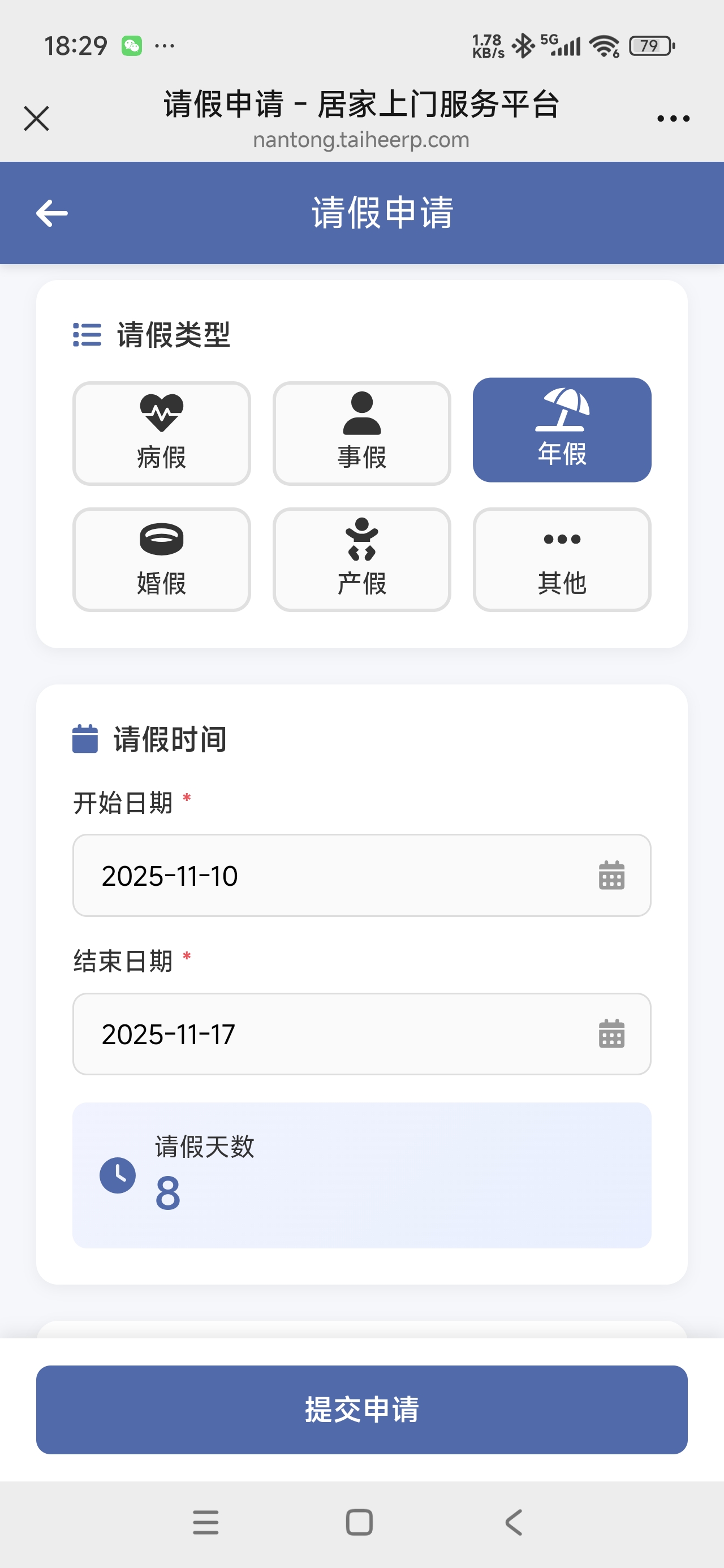Go back using the header arrow
The height and width of the screenshot is (1568, 724).
[x=53, y=213]
